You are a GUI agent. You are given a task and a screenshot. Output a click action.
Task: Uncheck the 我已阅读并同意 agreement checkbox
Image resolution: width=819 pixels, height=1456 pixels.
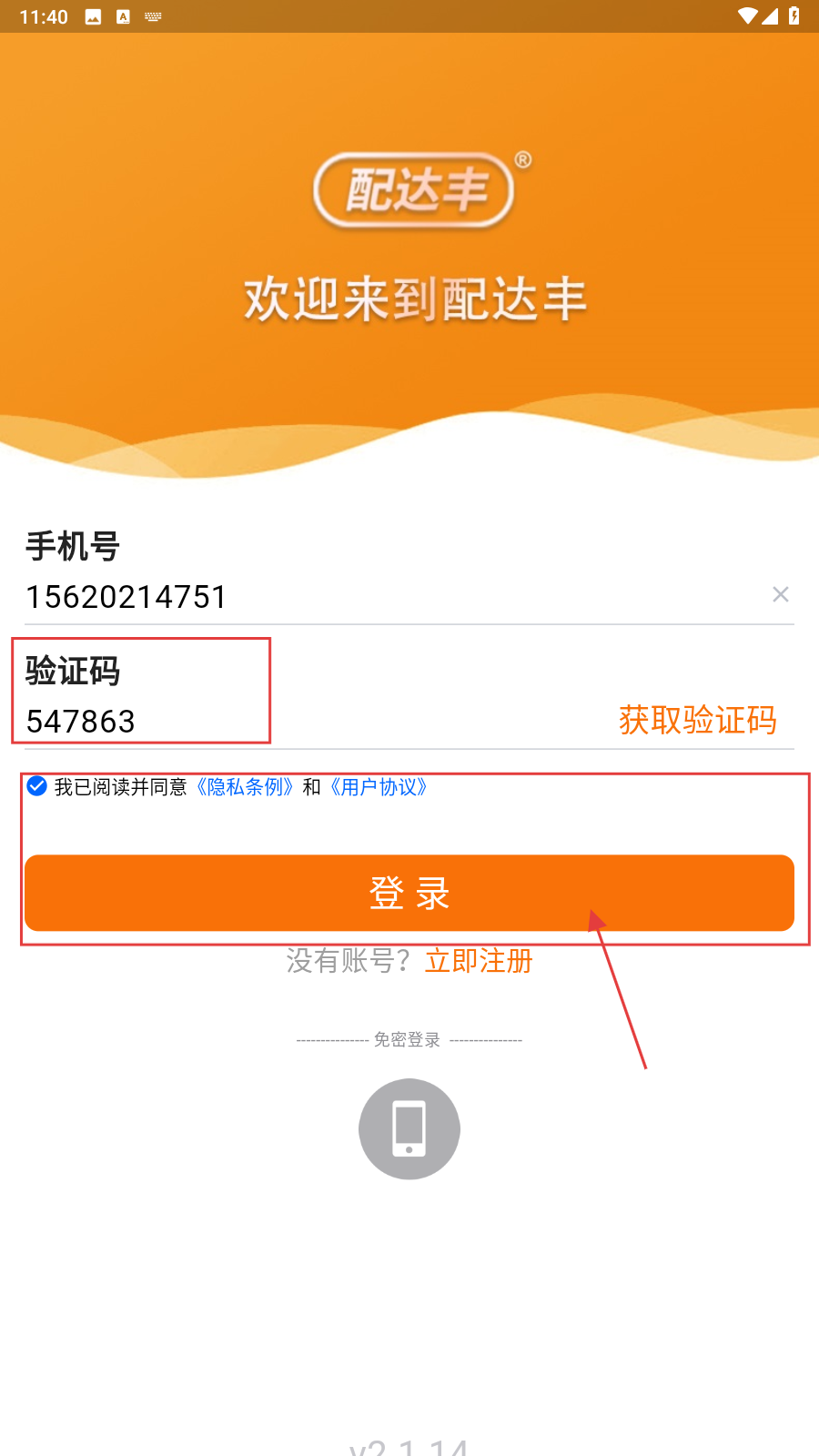point(37,786)
